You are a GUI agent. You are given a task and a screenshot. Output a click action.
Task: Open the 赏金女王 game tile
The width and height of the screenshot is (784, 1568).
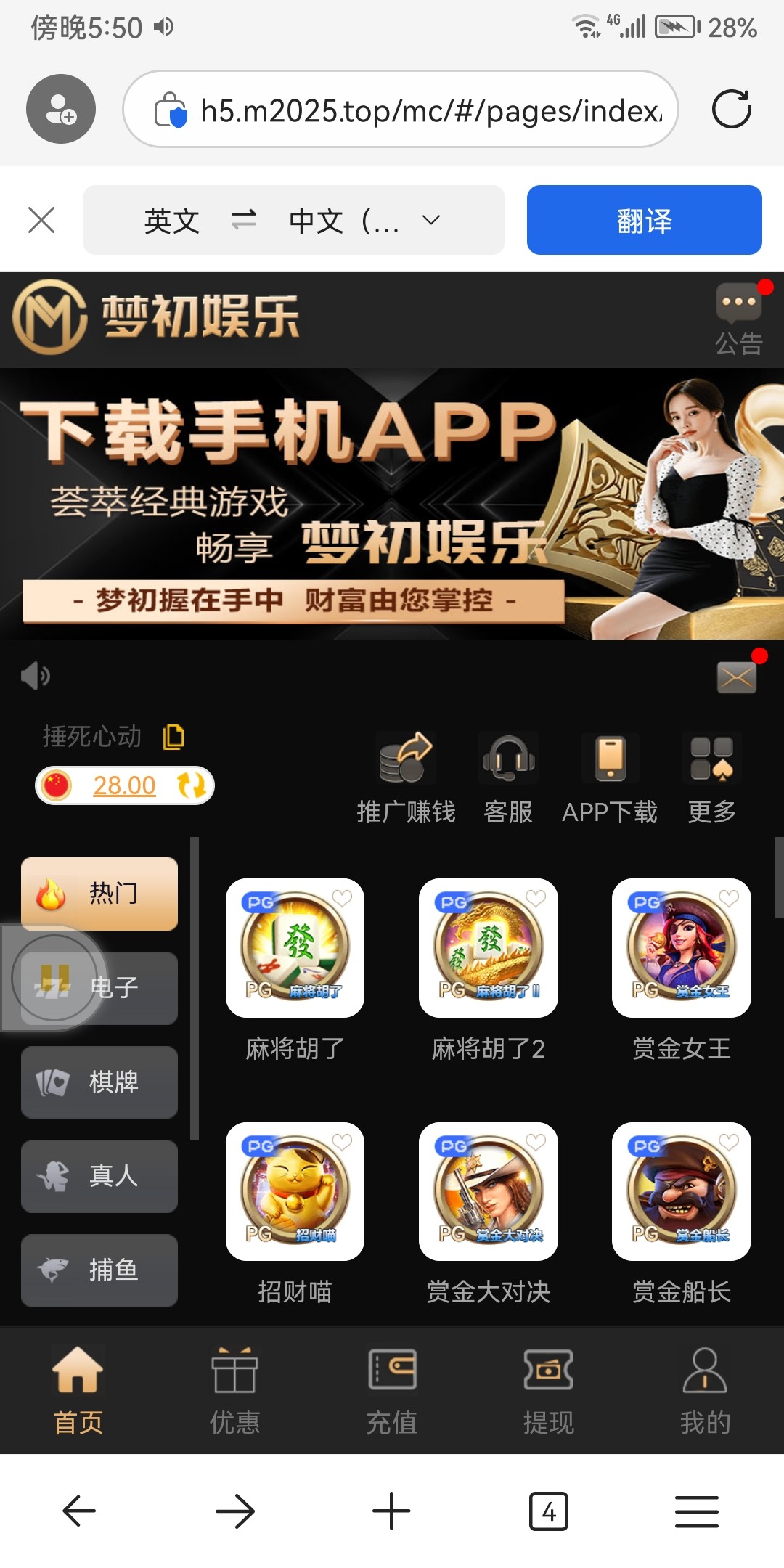point(681,947)
